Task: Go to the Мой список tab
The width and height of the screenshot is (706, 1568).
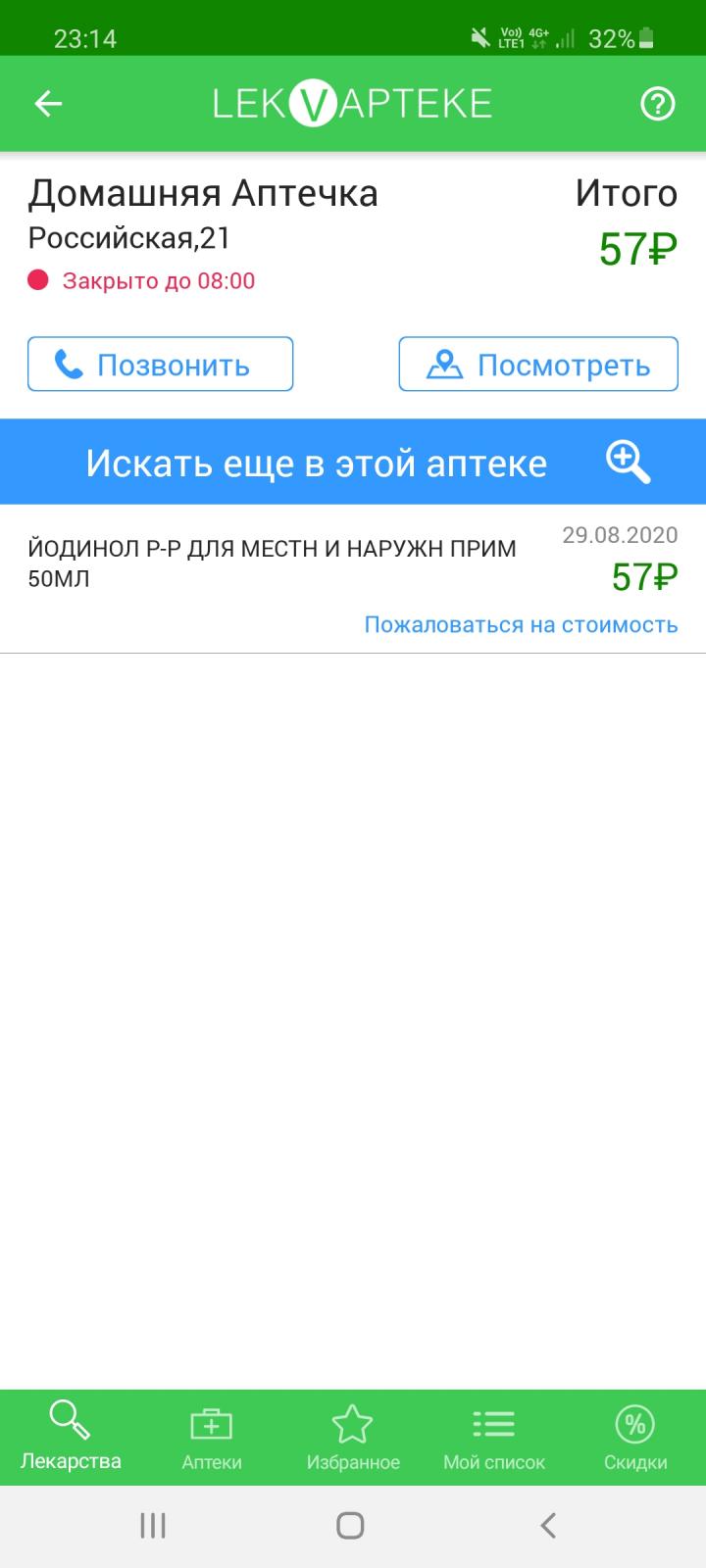Action: (x=494, y=1437)
